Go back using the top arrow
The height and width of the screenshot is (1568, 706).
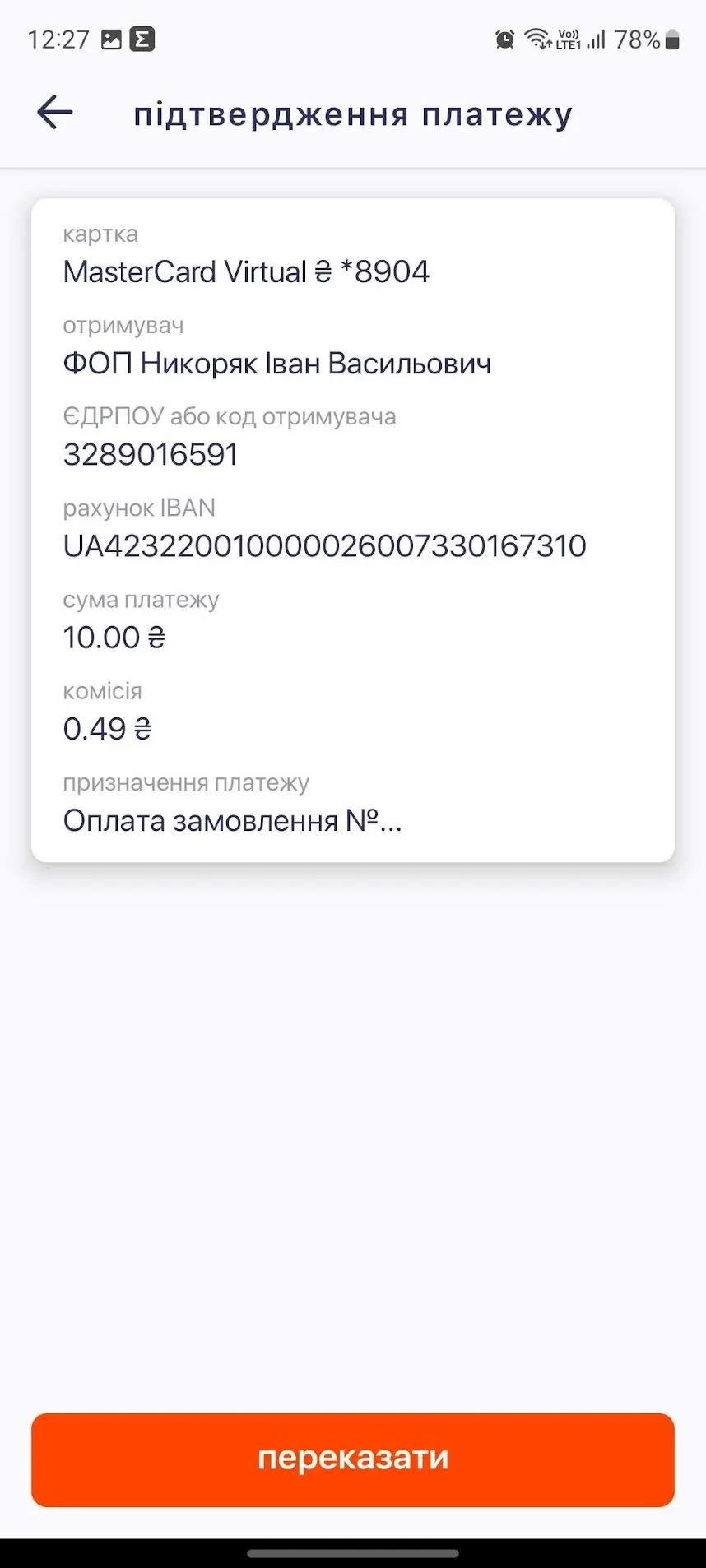55,113
